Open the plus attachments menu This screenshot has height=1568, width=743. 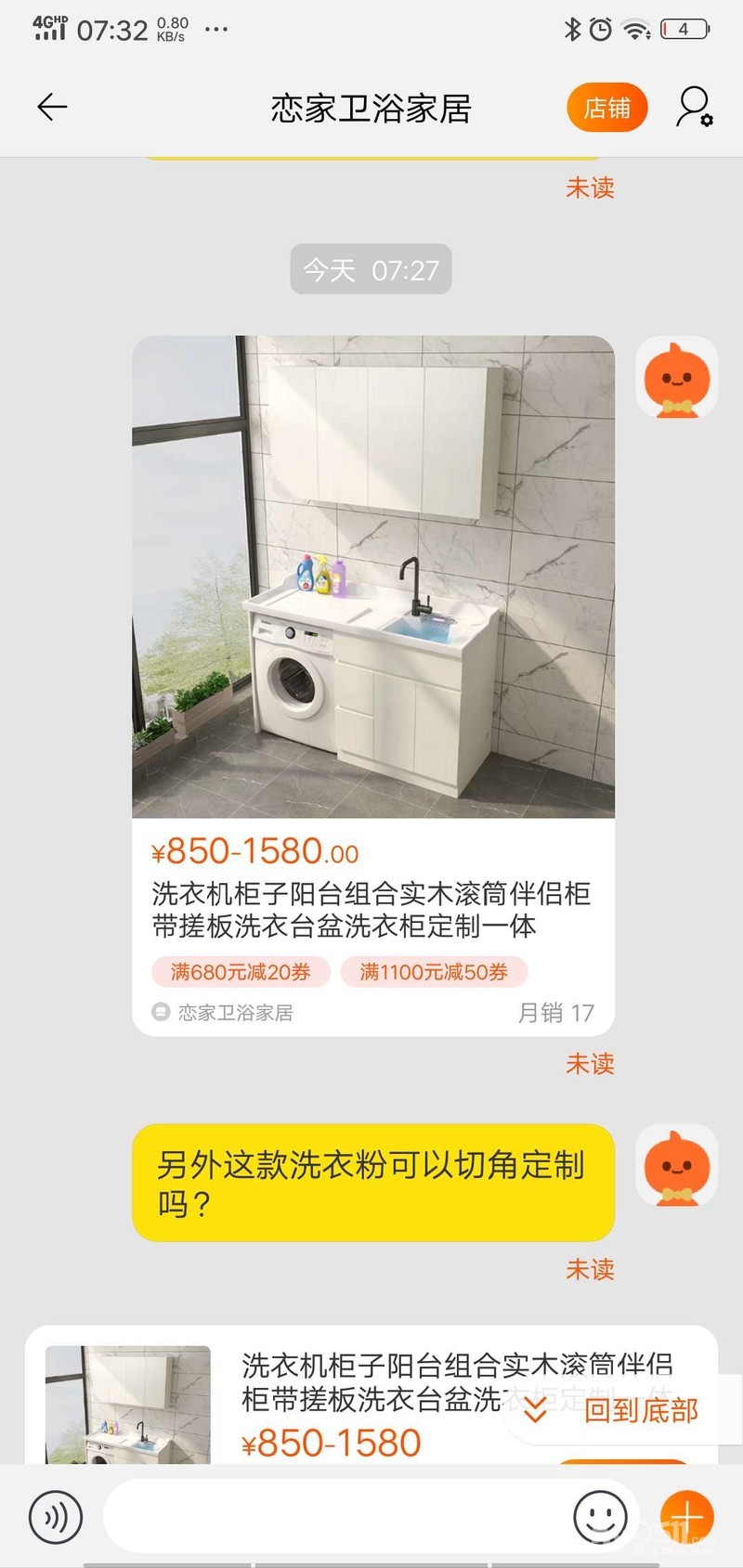pyautogui.click(x=686, y=1516)
